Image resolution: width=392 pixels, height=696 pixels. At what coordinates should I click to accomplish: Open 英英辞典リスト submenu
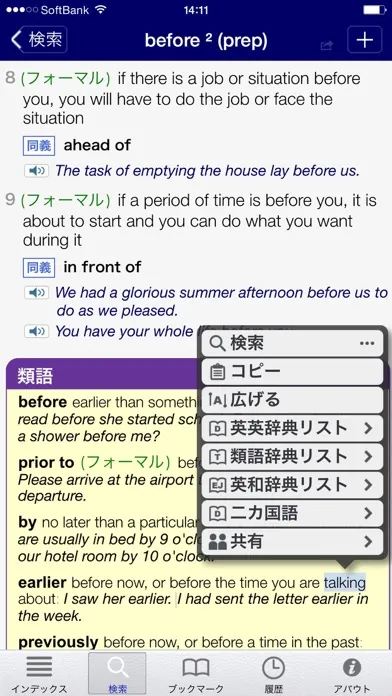pyautogui.click(x=292, y=428)
